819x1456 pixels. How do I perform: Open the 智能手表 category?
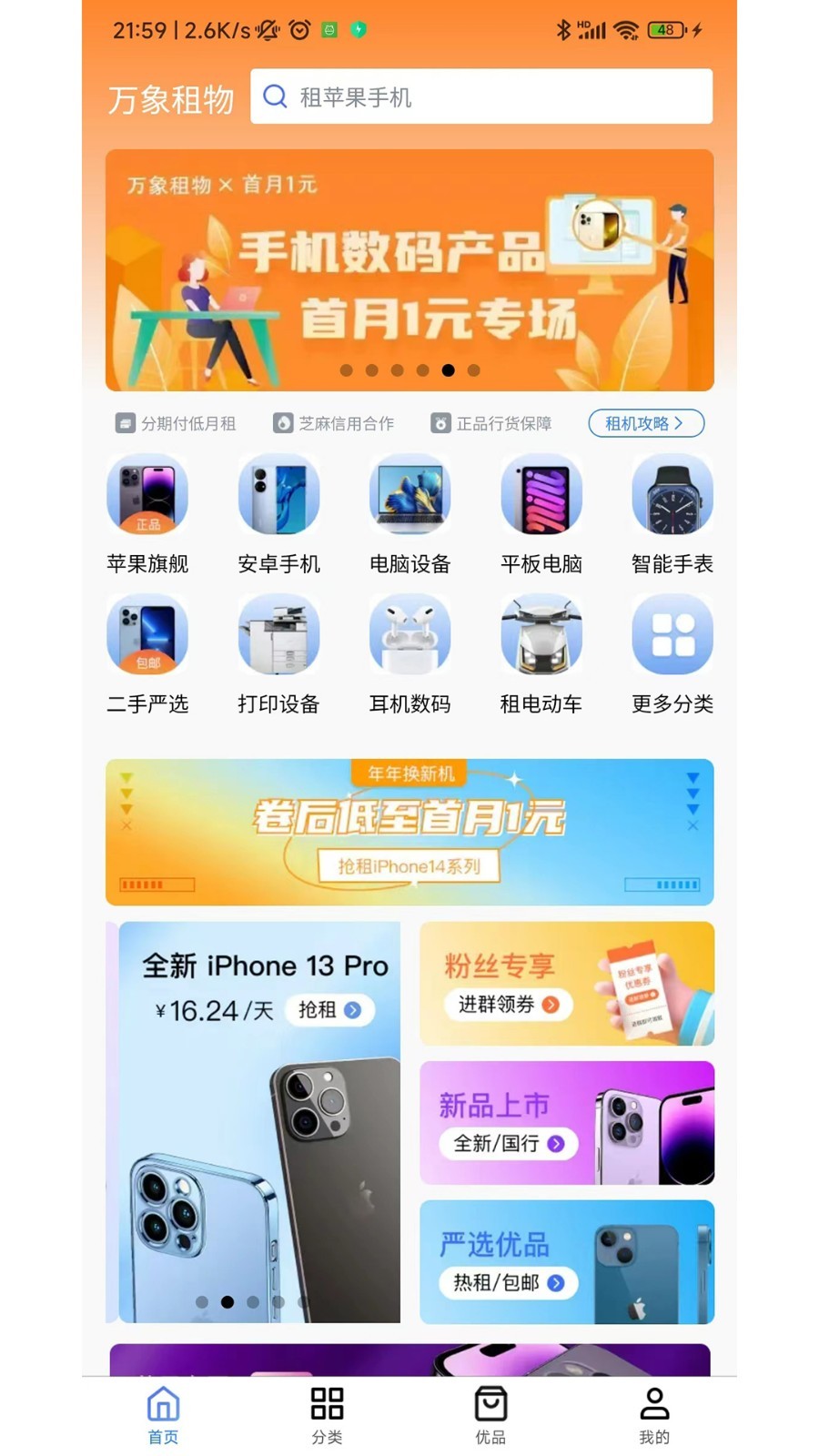tap(672, 494)
